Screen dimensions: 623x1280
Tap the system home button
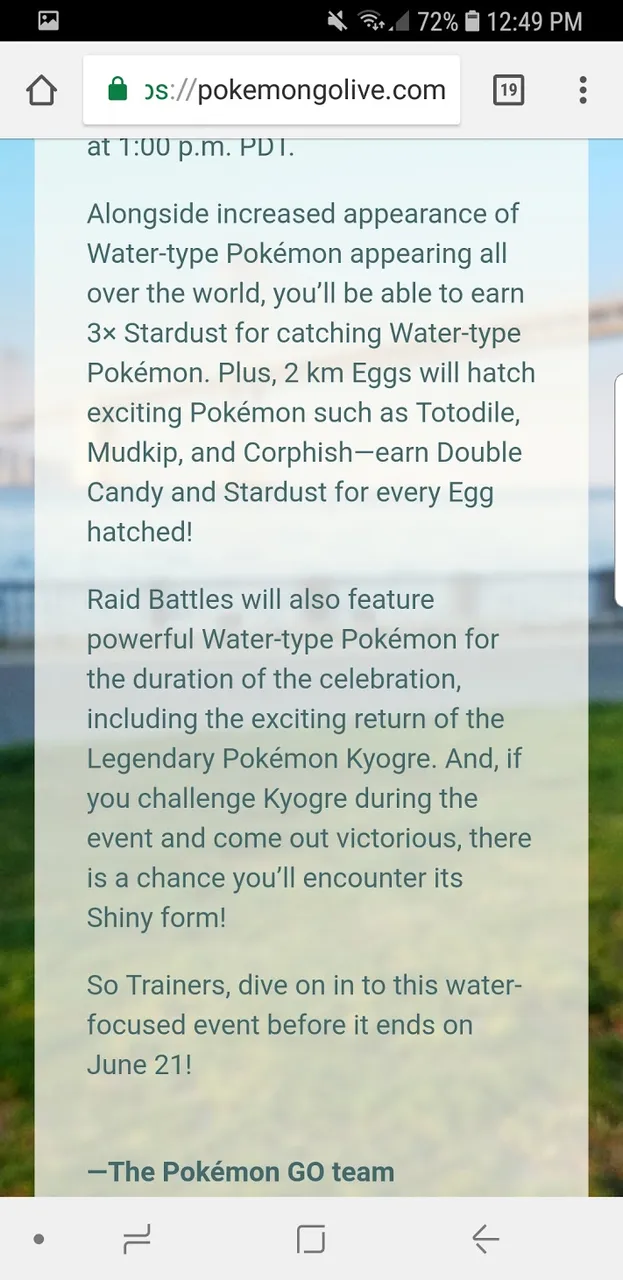click(x=311, y=1240)
